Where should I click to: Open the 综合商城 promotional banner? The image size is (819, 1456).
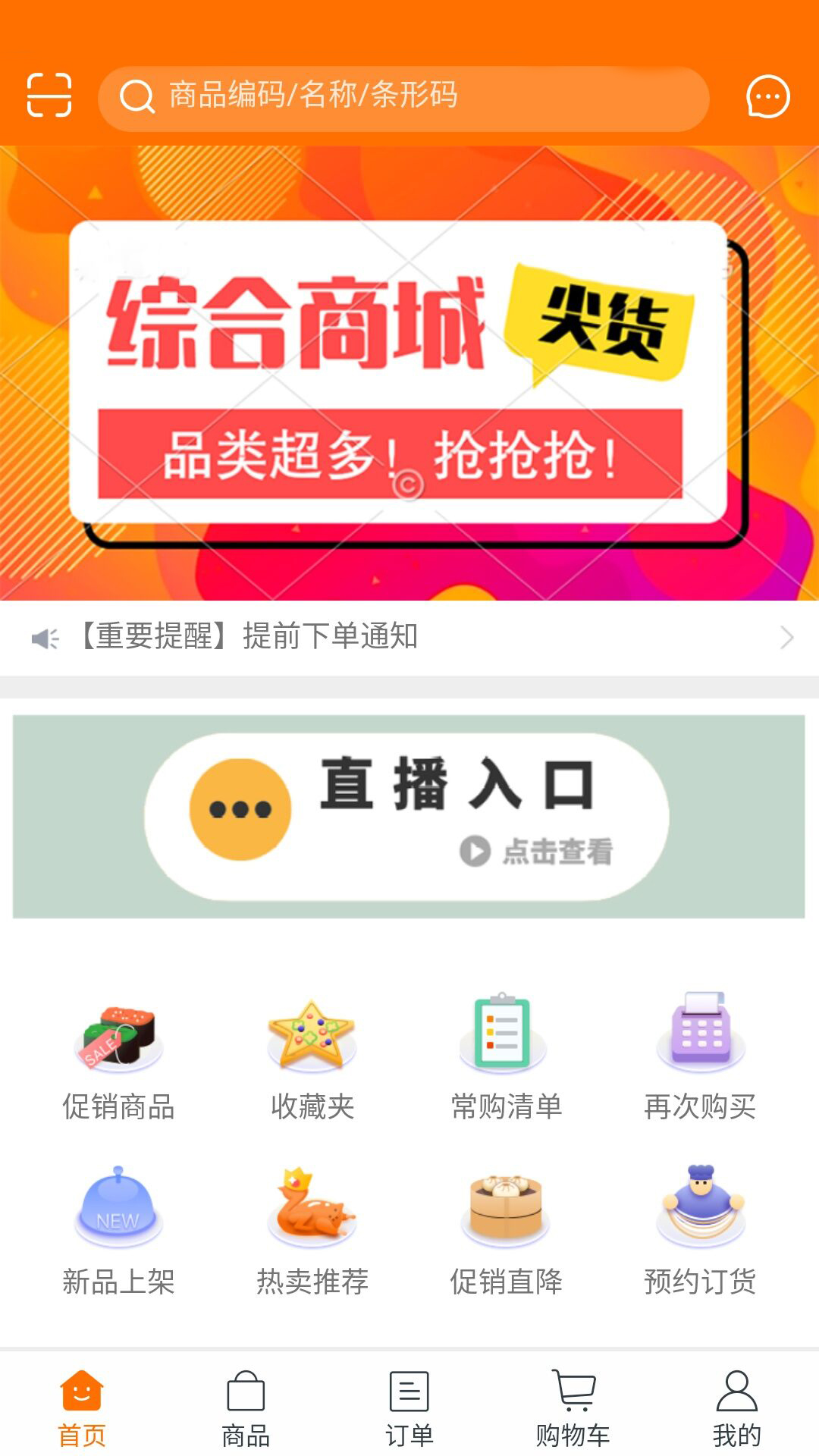409,373
